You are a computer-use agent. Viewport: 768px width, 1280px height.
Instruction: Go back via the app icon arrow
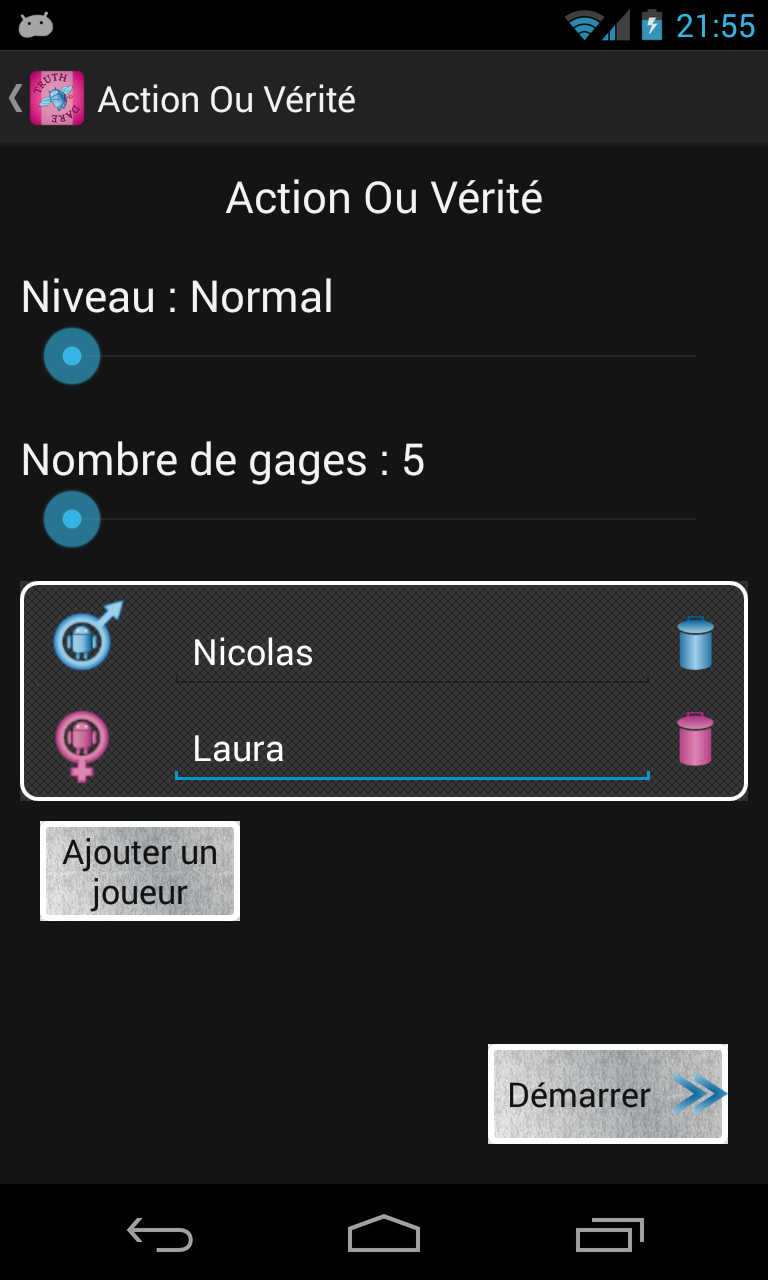(45, 98)
